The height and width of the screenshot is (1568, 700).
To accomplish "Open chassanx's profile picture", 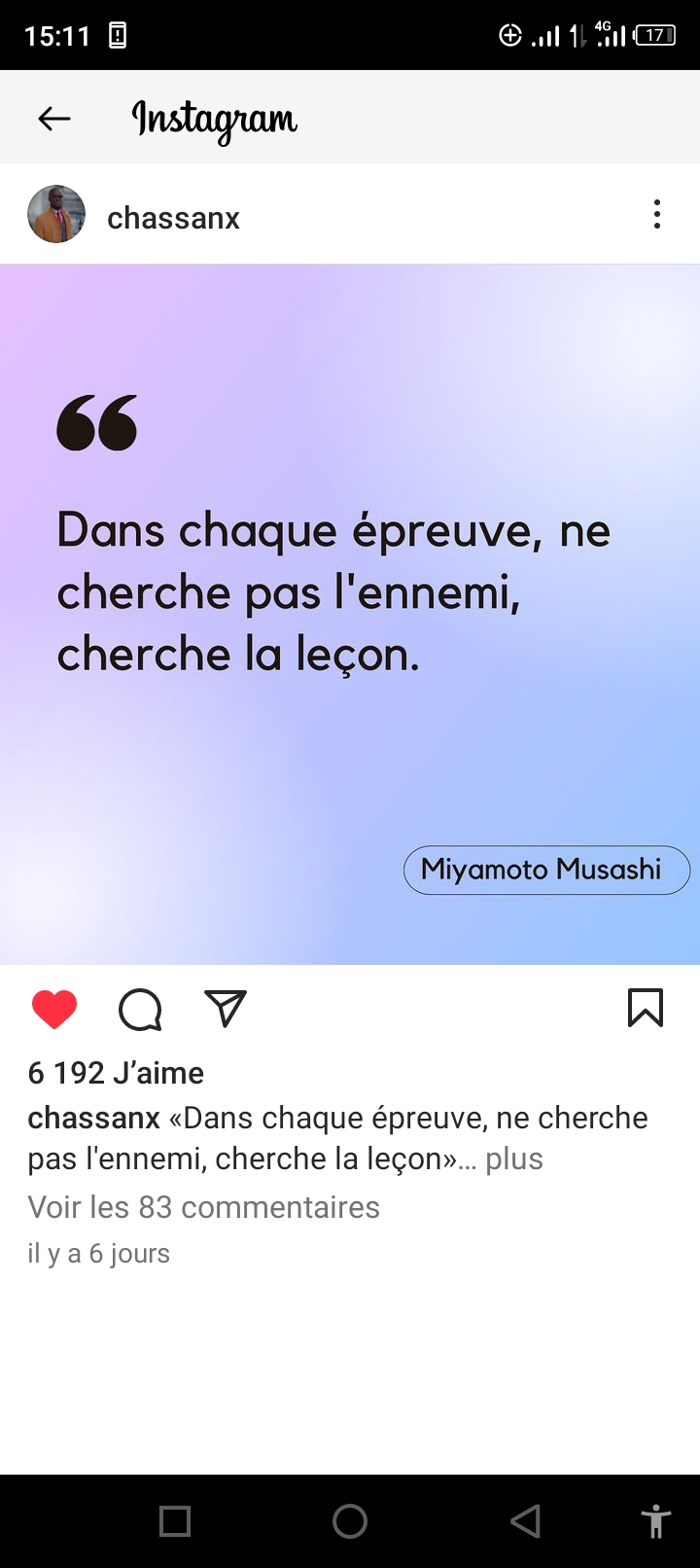I will tap(56, 214).
